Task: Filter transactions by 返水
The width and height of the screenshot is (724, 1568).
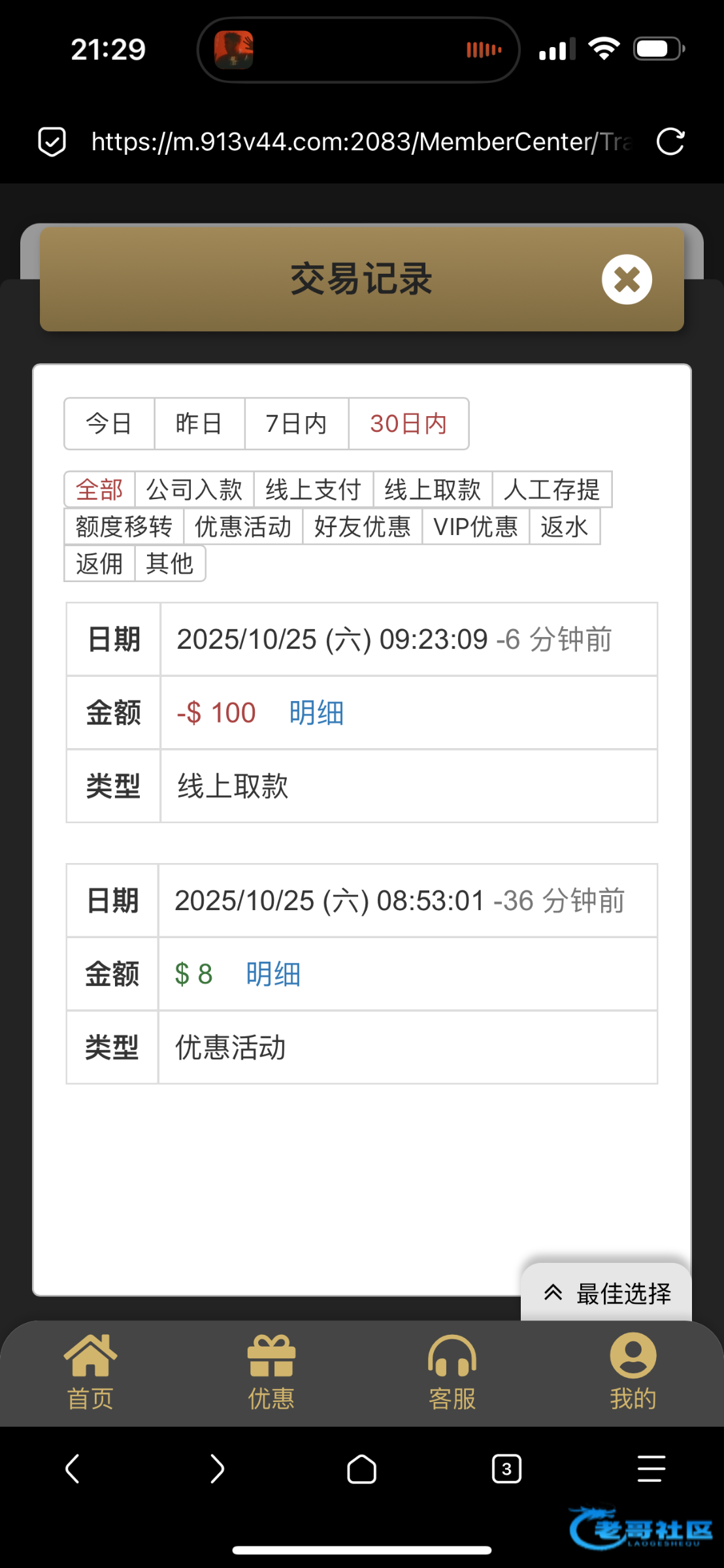Action: coord(564,527)
